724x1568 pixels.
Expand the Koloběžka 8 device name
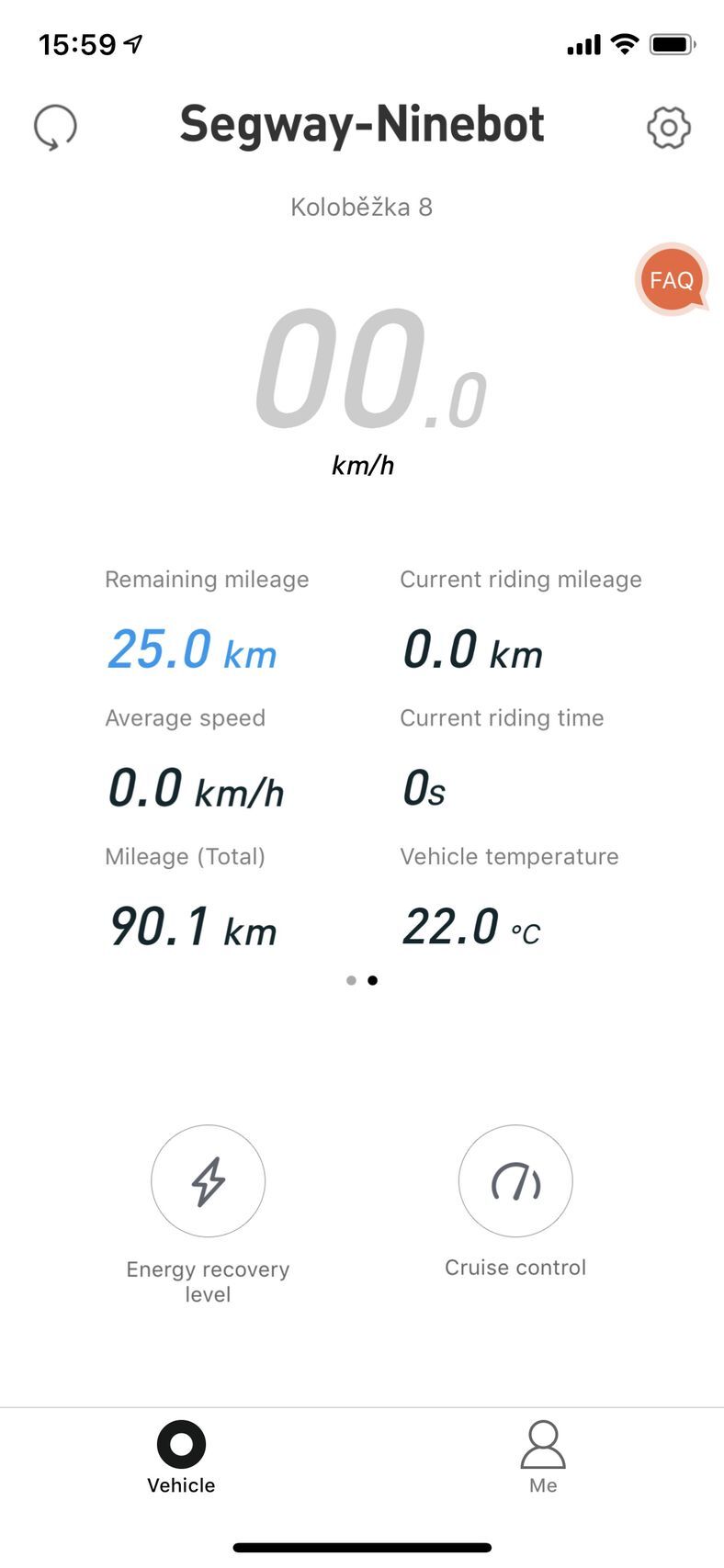pyautogui.click(x=362, y=207)
